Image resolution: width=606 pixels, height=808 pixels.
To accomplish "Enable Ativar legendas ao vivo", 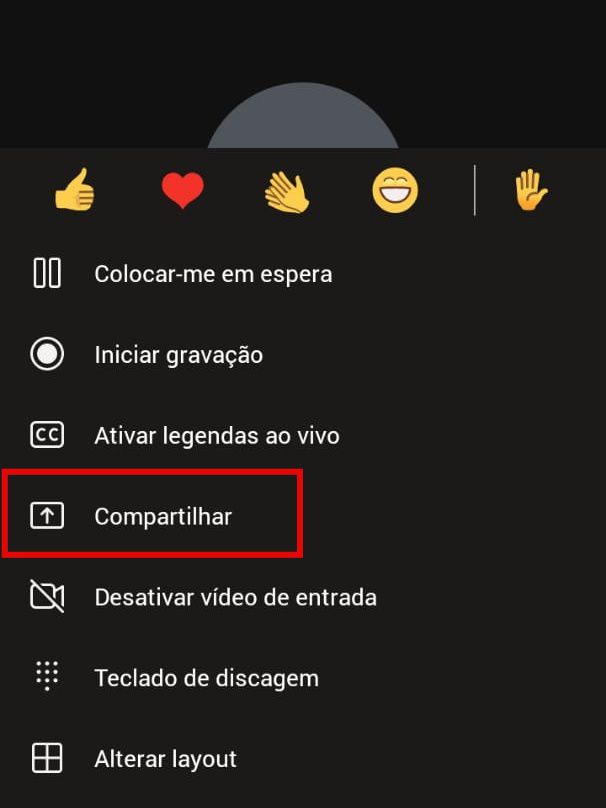I will point(216,436).
